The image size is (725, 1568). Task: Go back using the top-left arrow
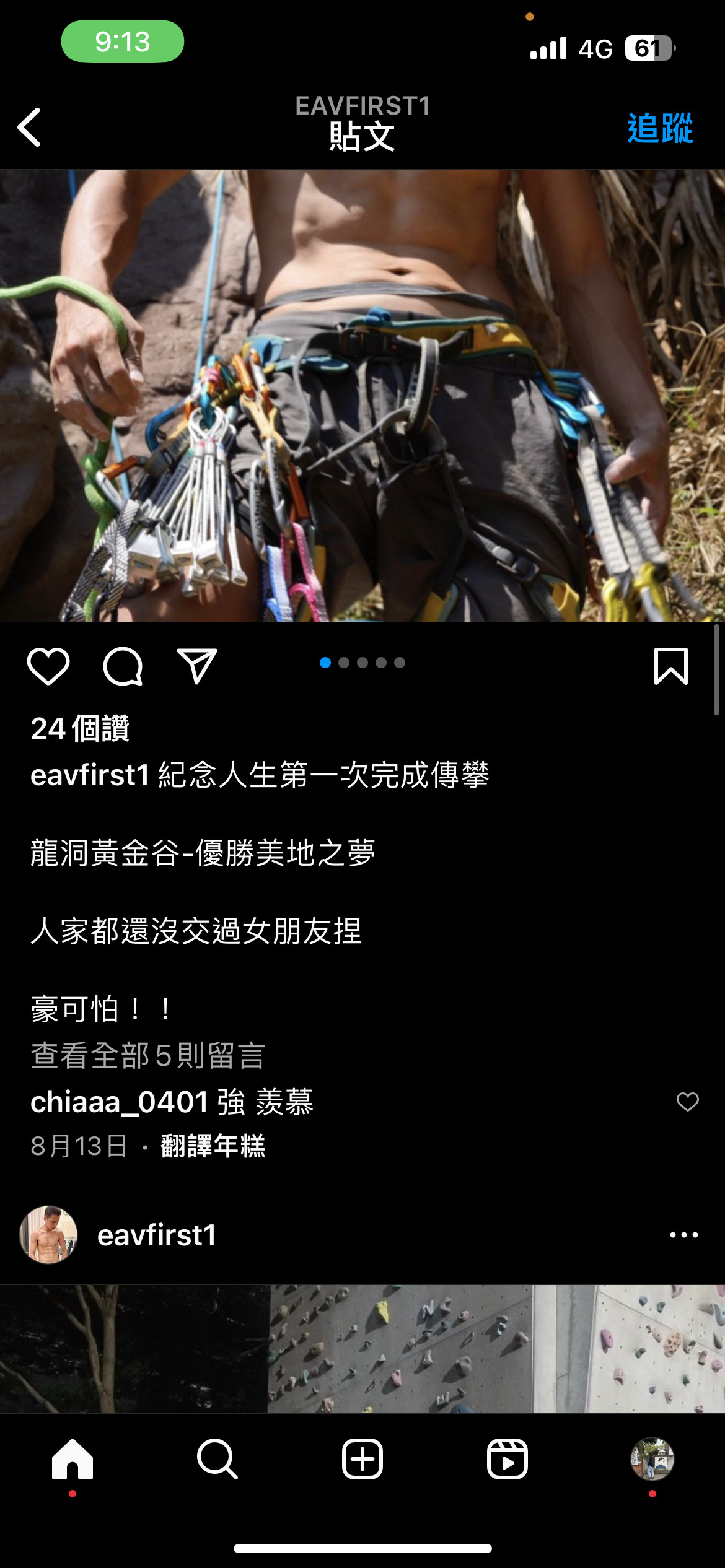[x=29, y=128]
